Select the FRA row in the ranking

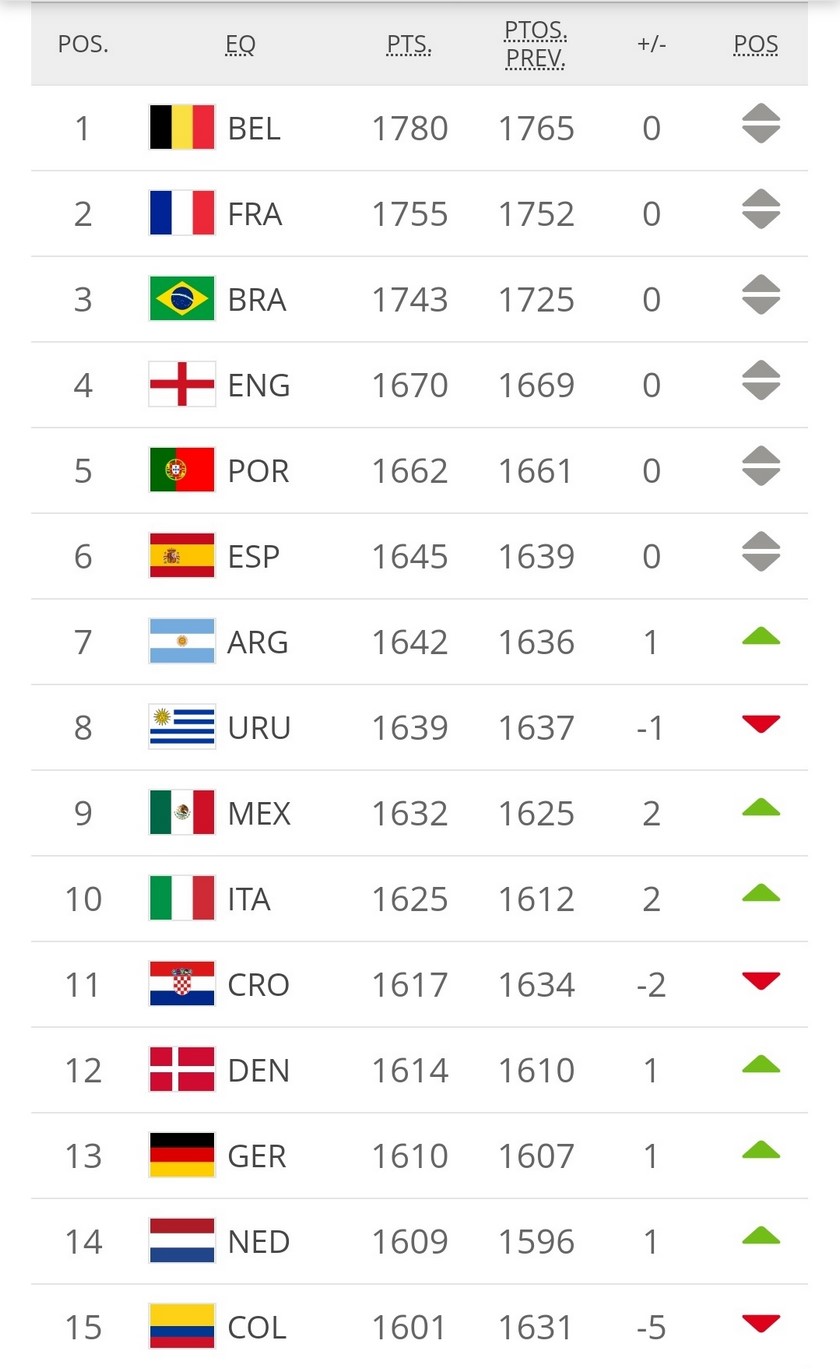(254, 215)
